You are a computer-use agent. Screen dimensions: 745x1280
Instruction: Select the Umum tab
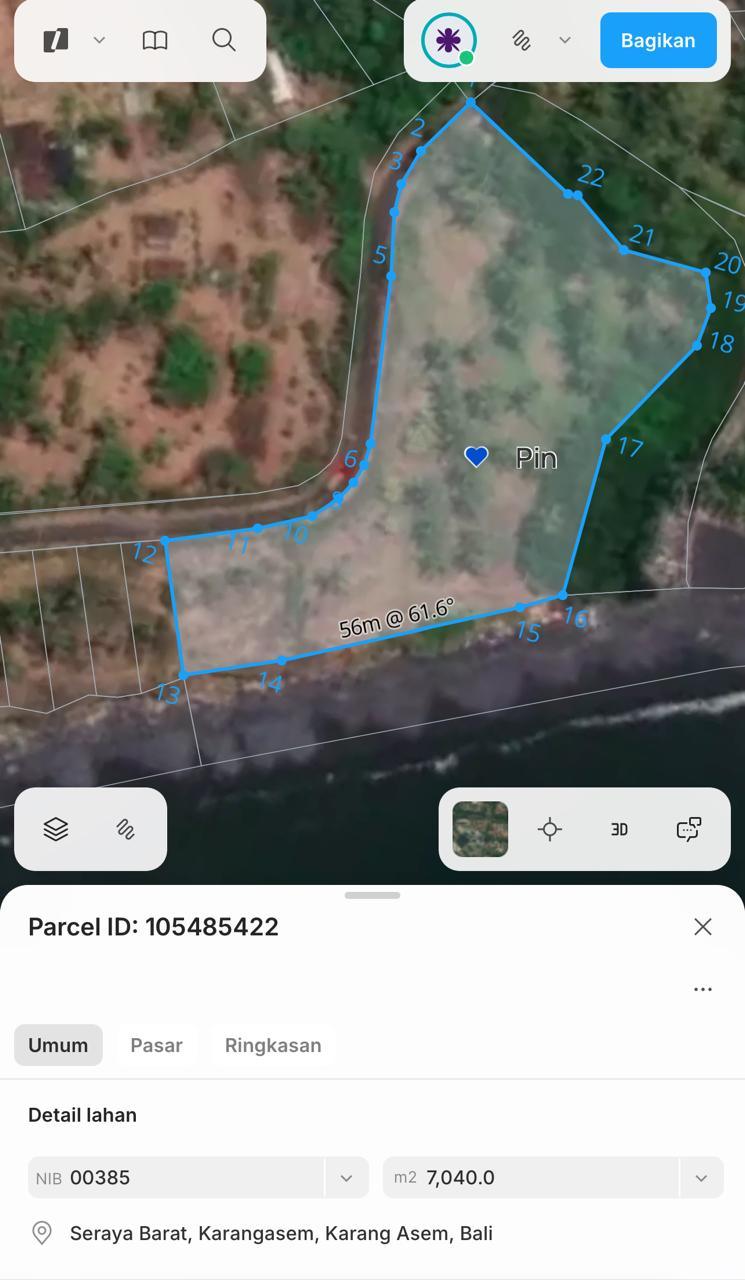click(x=58, y=1045)
